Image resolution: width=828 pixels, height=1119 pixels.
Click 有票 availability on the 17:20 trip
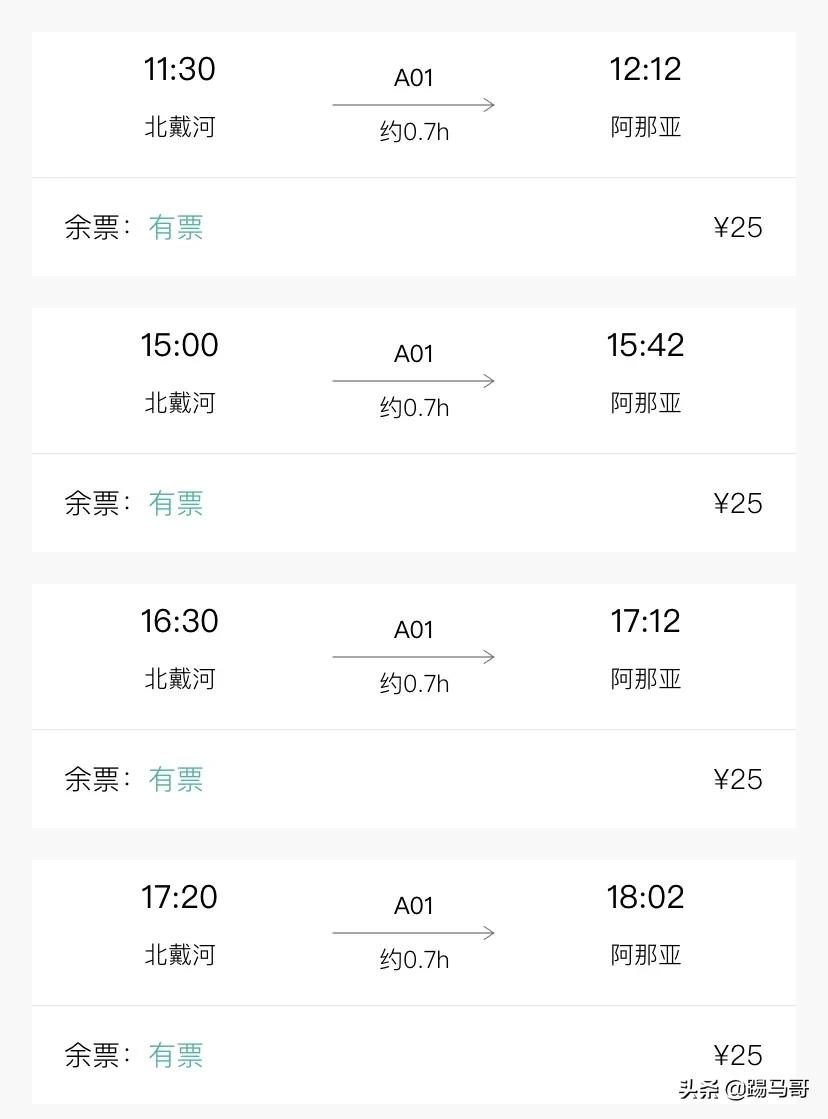click(x=177, y=1055)
